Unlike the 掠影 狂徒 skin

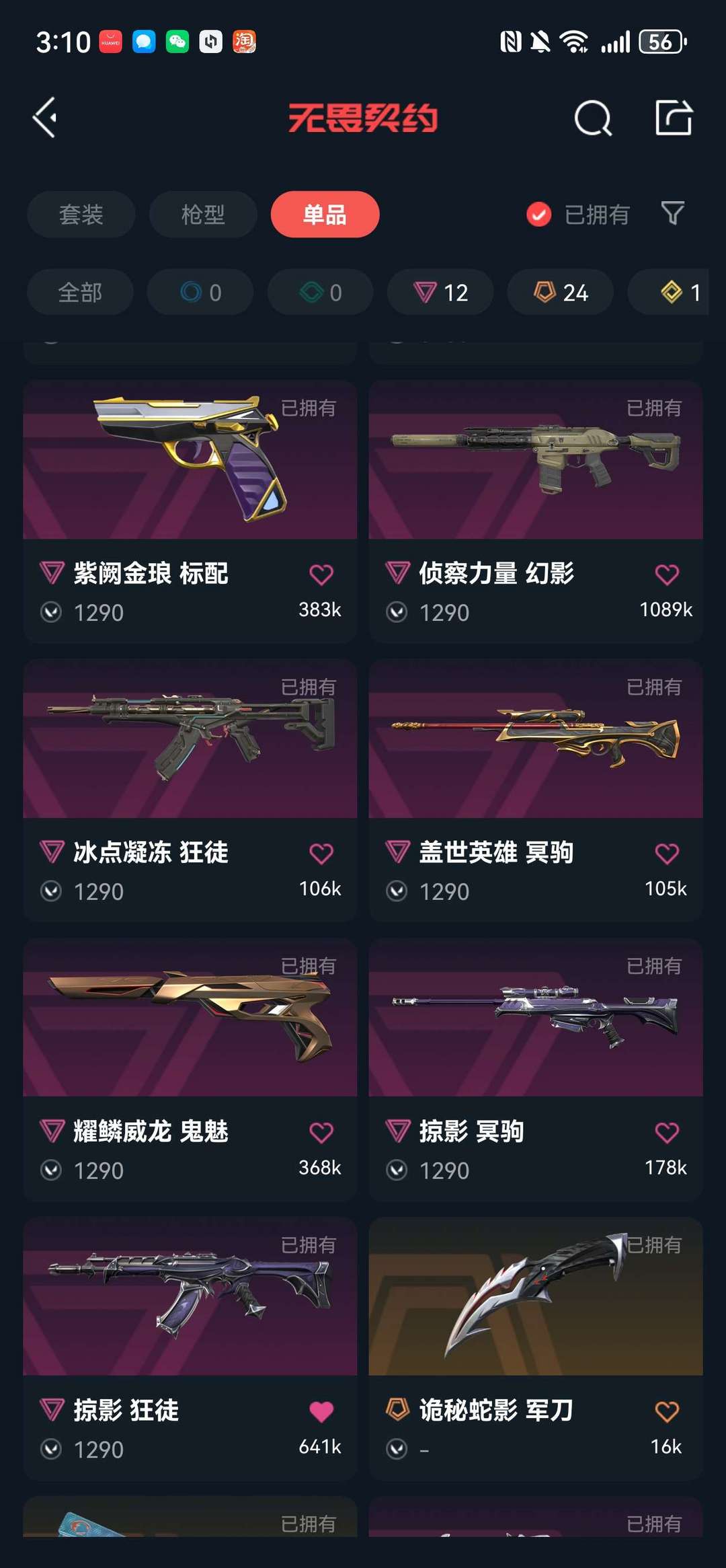[x=321, y=1411]
